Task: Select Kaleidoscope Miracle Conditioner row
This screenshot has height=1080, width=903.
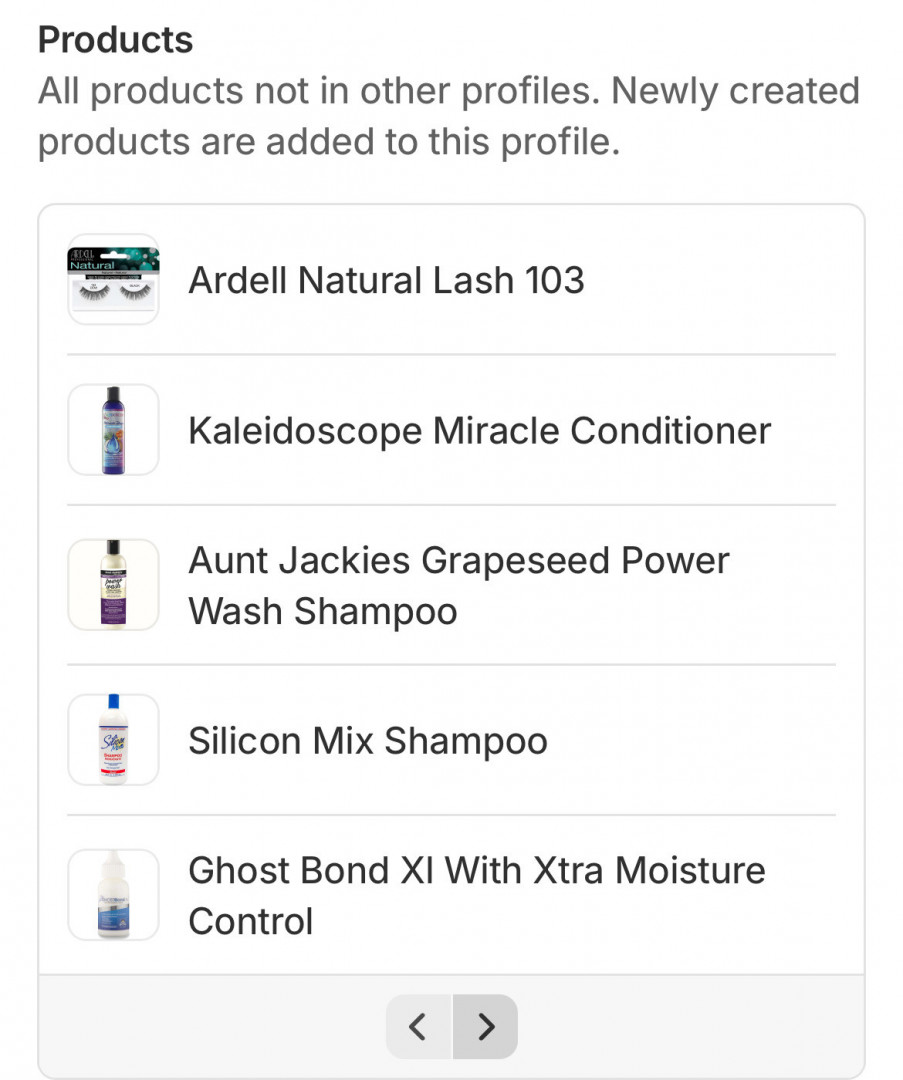Action: 479,431
